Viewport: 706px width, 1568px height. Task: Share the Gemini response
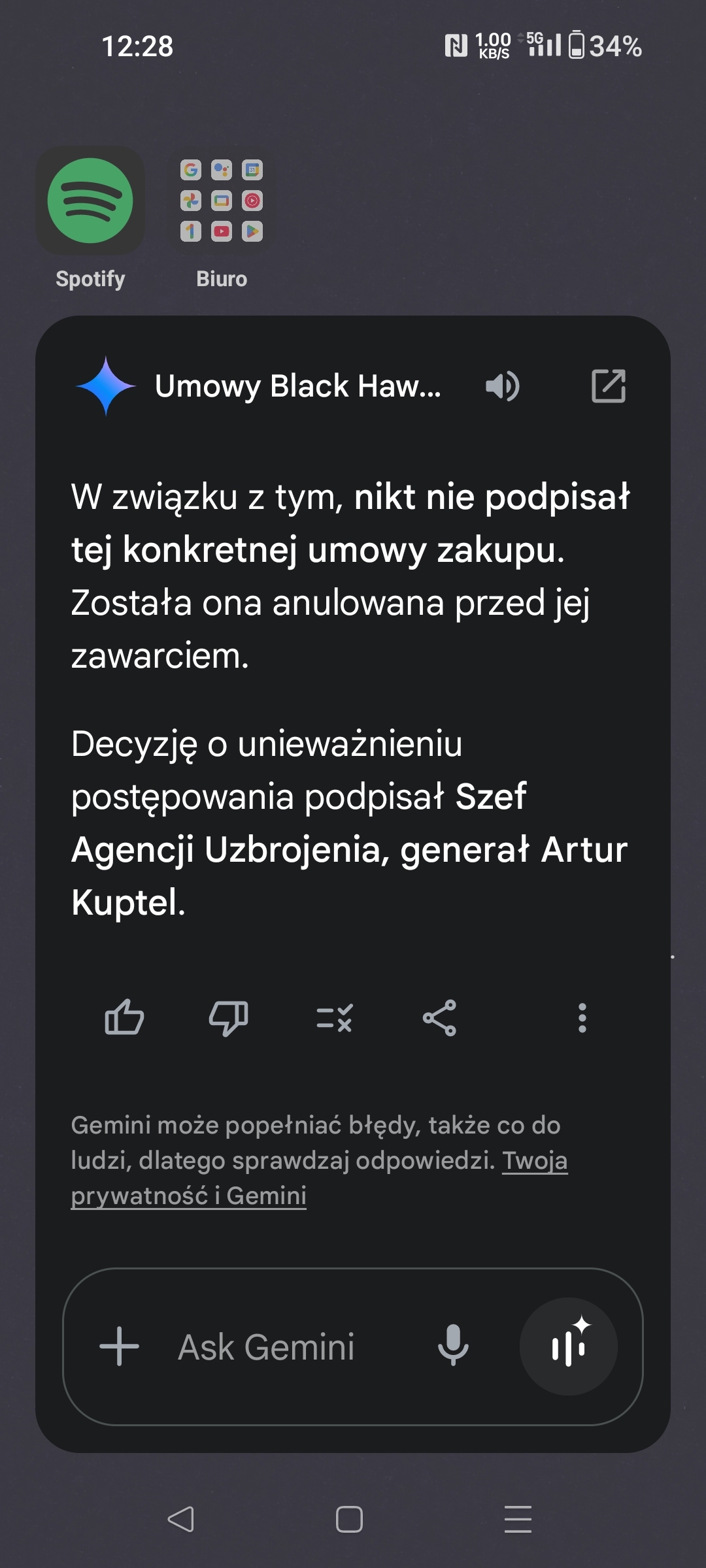pyautogui.click(x=439, y=1018)
